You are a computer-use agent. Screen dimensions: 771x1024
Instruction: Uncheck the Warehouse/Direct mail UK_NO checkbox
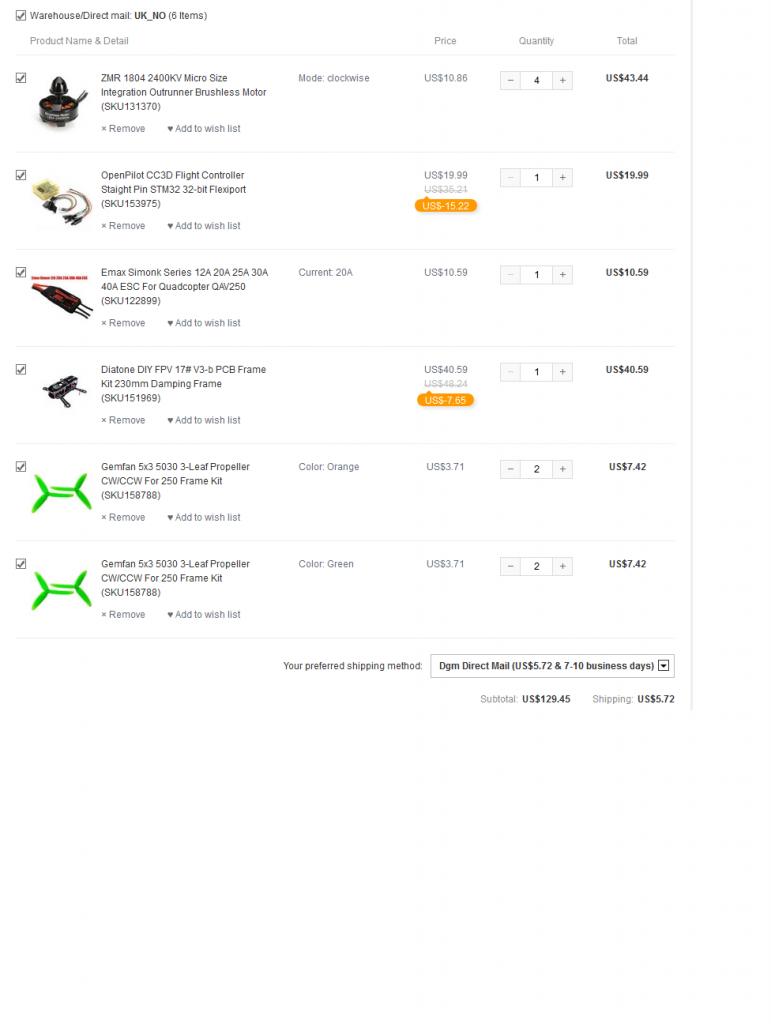coord(21,16)
